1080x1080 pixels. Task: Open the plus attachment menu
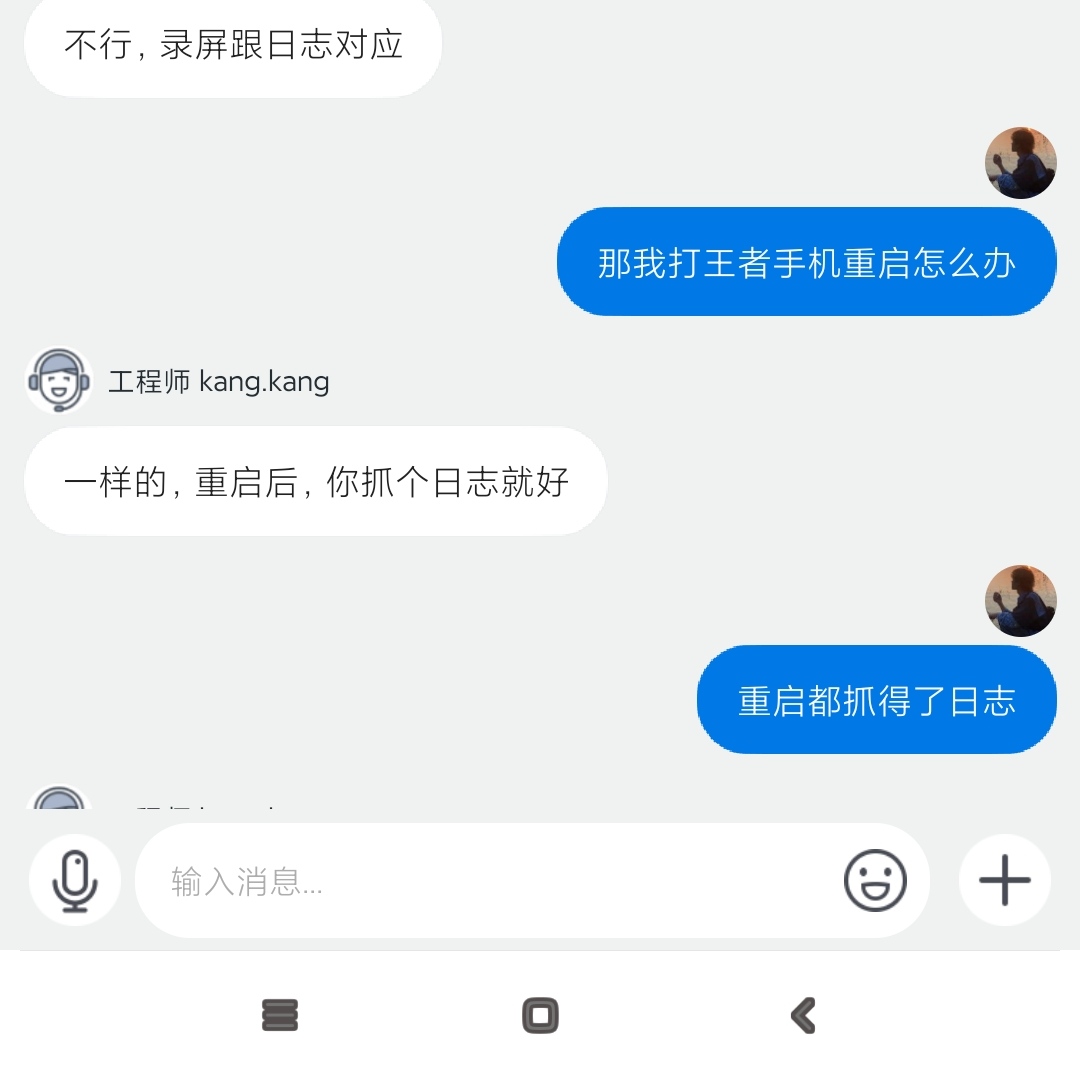click(x=1004, y=881)
